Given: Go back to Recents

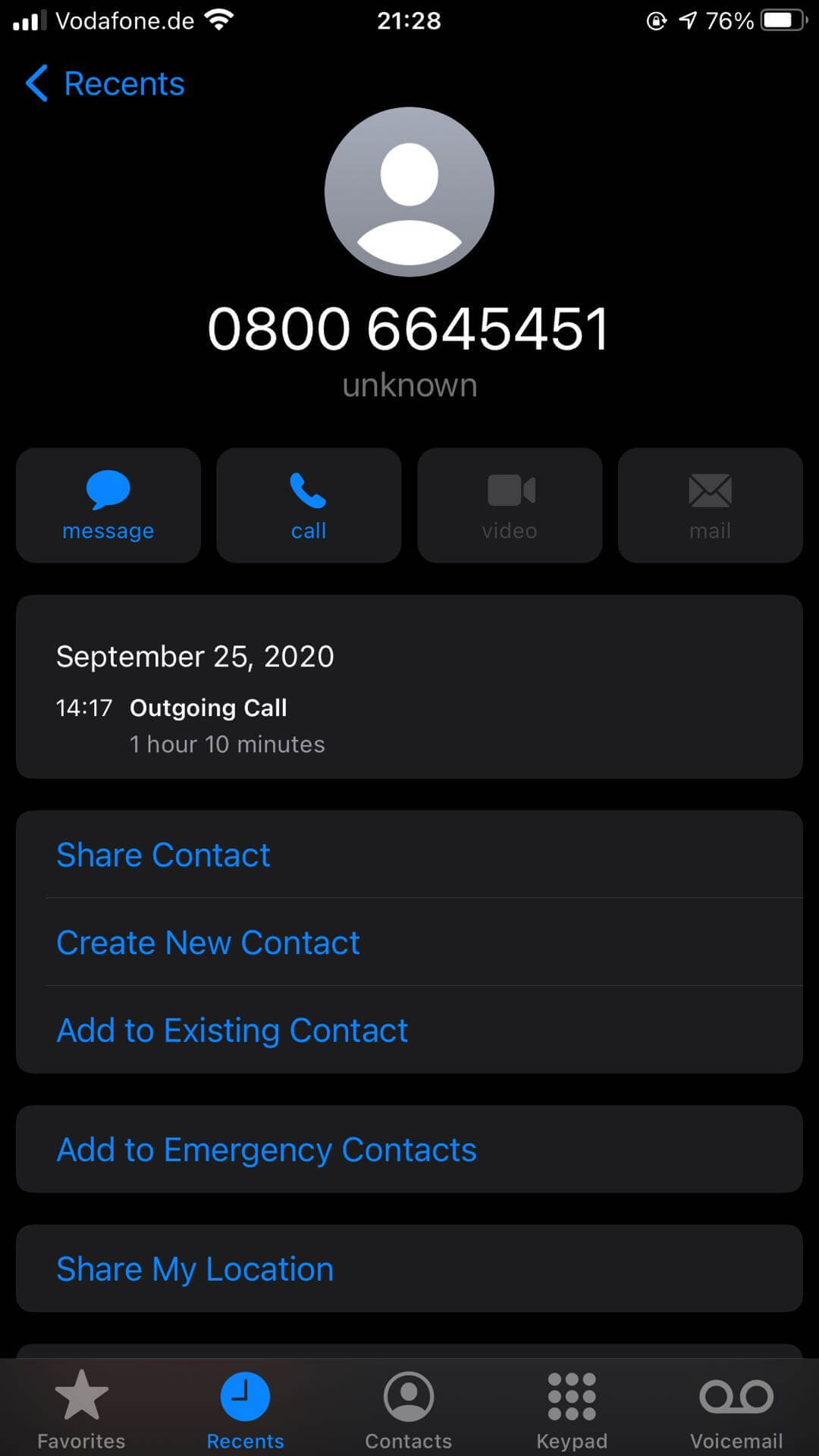Looking at the screenshot, I should [x=106, y=83].
